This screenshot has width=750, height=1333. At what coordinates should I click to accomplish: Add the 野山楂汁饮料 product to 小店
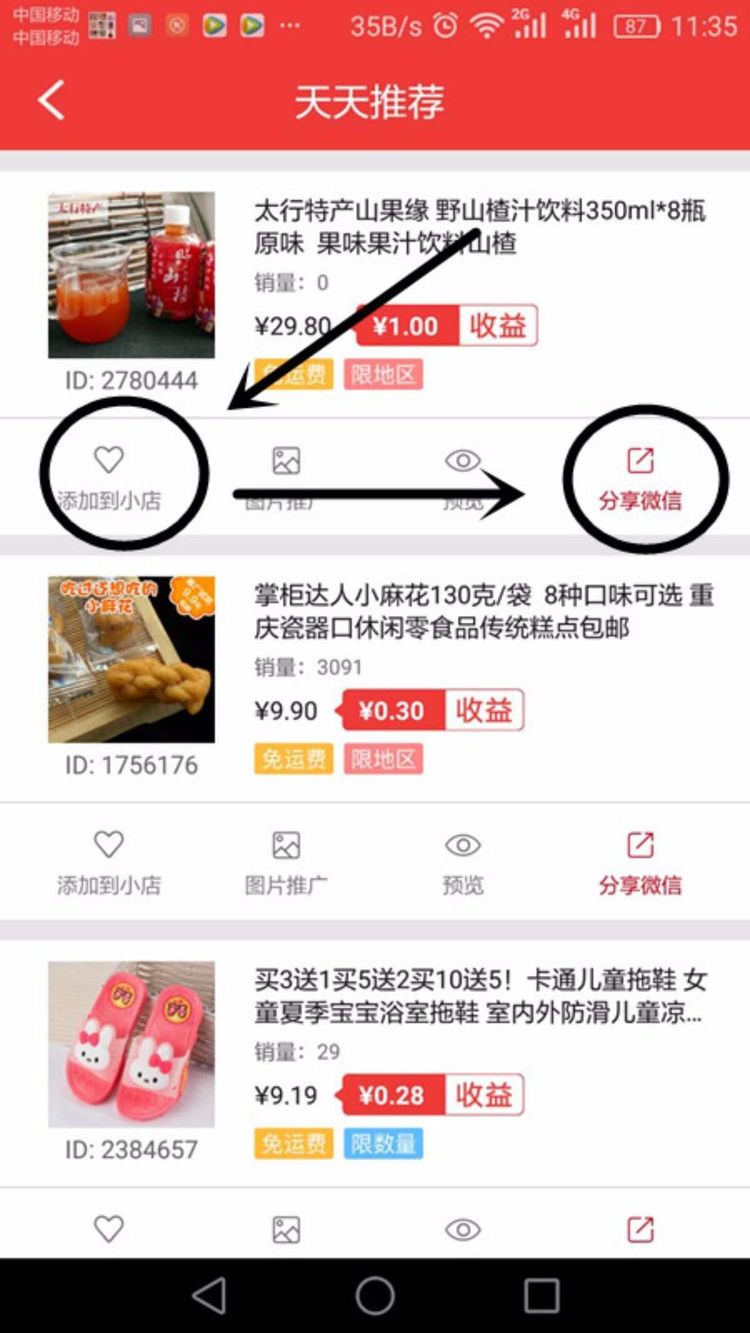tap(108, 477)
